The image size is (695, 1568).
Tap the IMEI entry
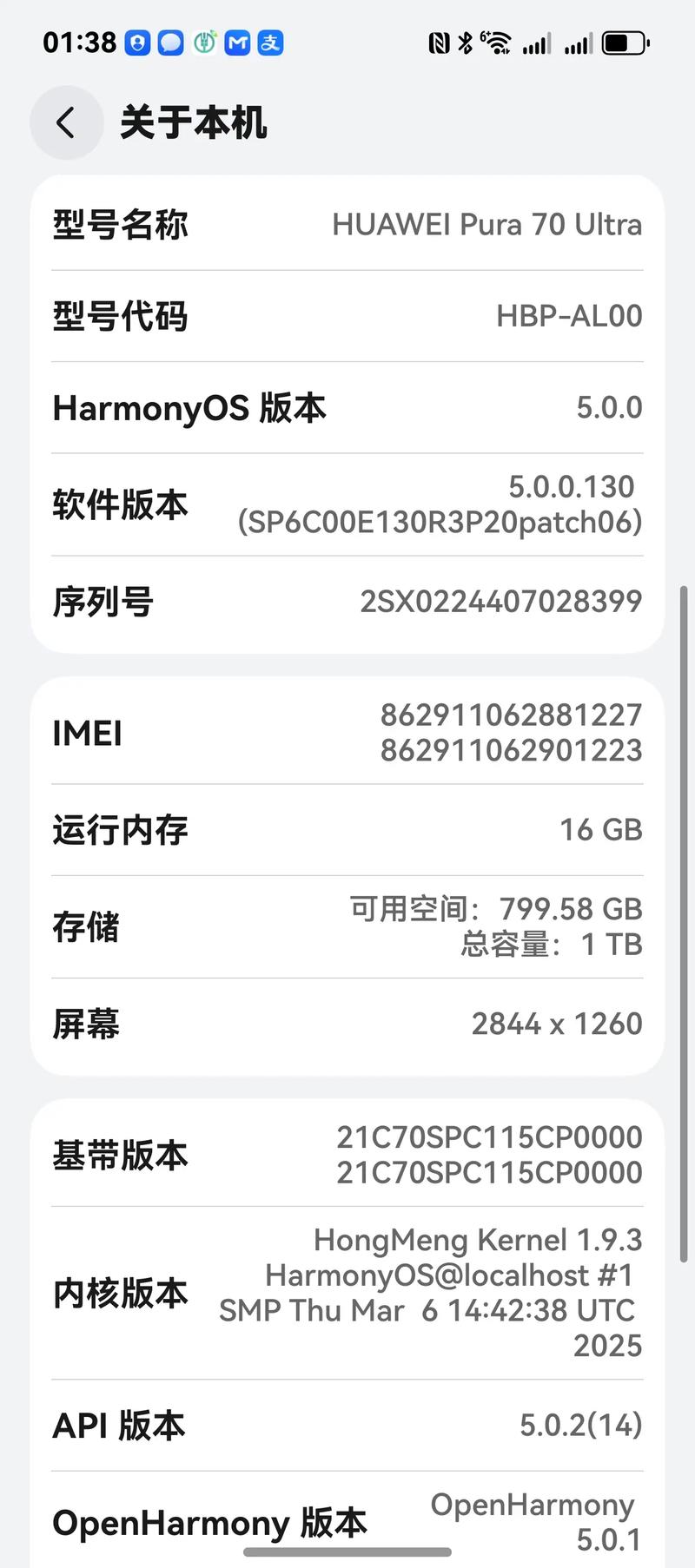click(x=346, y=734)
